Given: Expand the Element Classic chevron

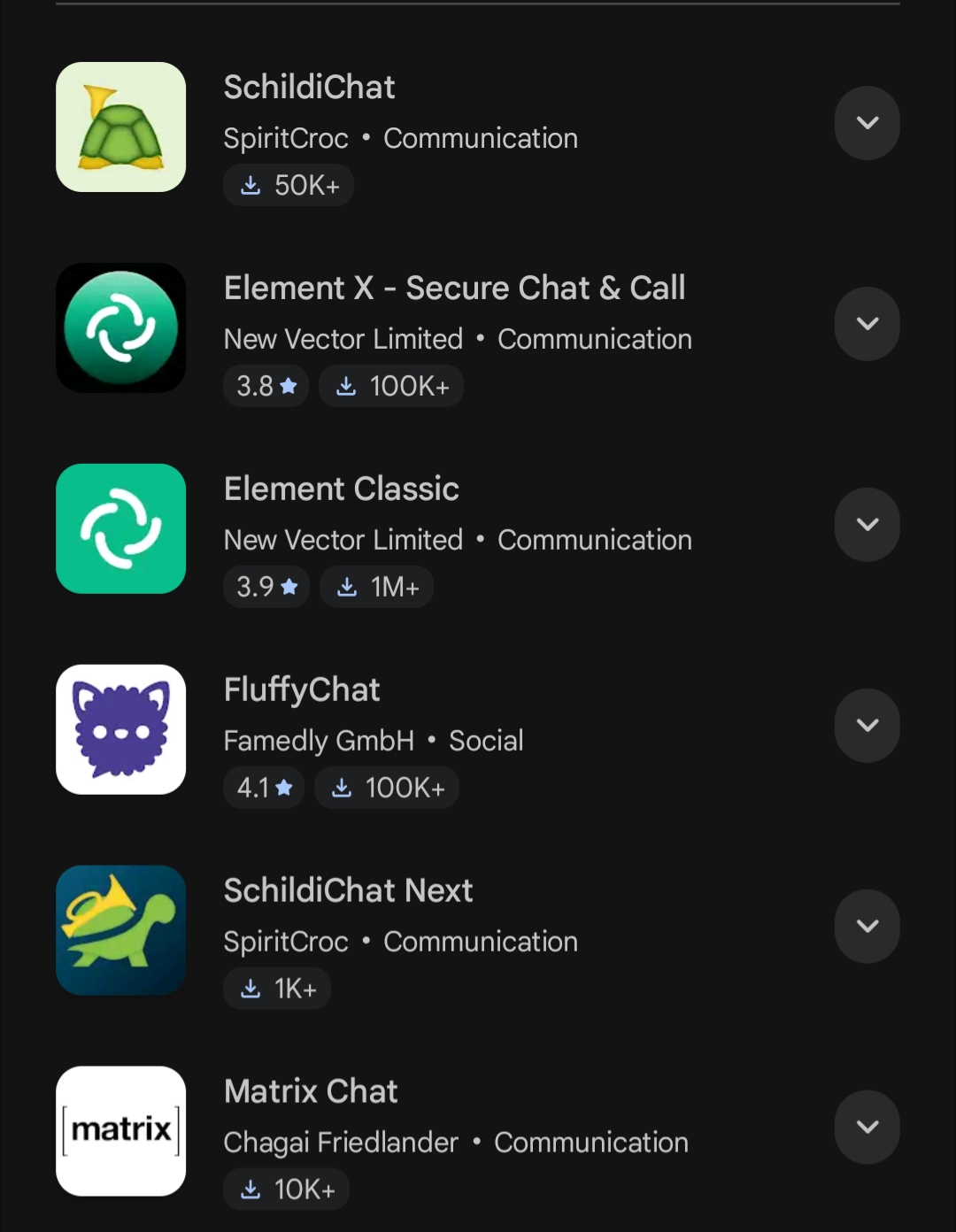Looking at the screenshot, I should tap(867, 525).
